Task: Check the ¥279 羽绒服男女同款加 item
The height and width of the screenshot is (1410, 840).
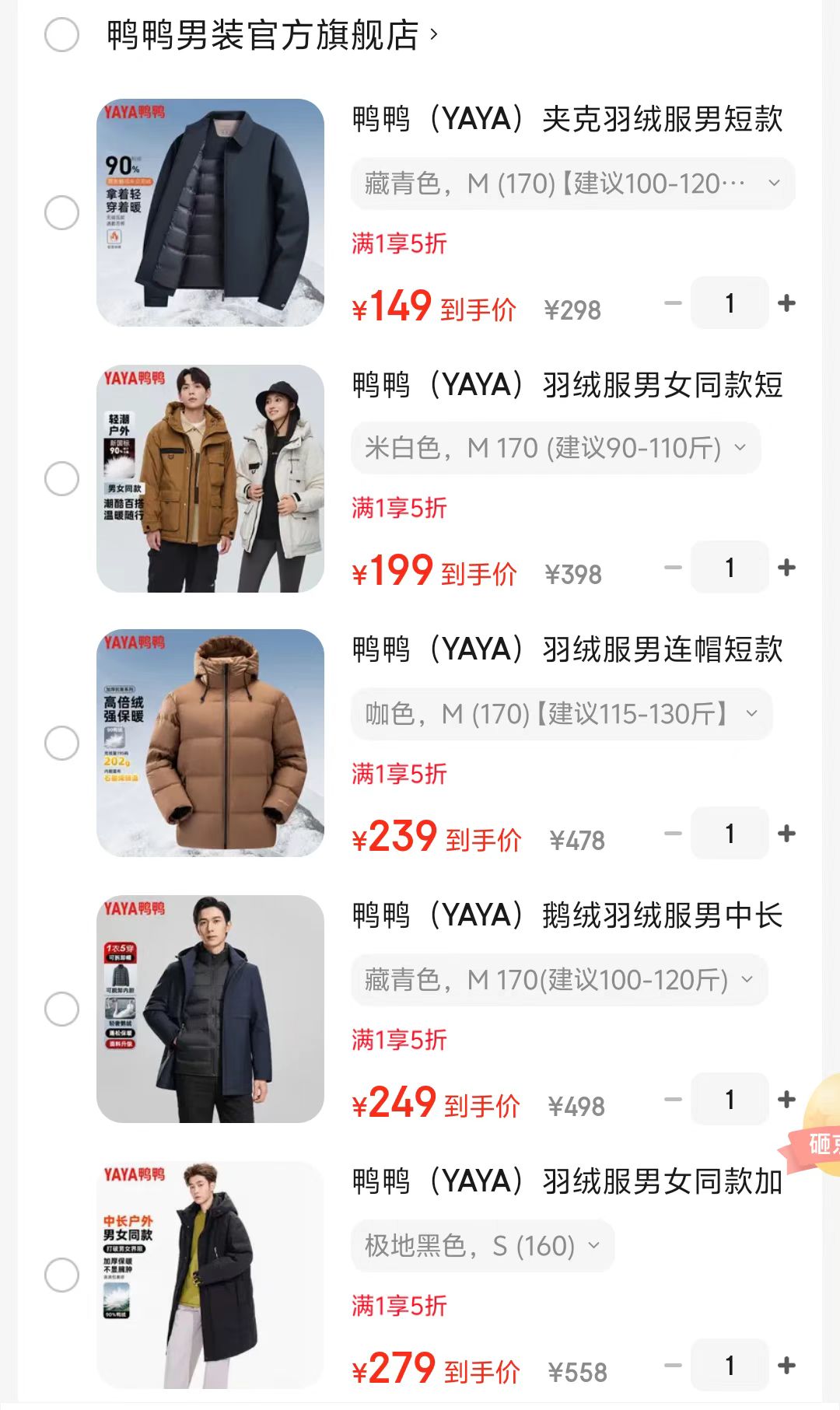Action: [61, 1275]
